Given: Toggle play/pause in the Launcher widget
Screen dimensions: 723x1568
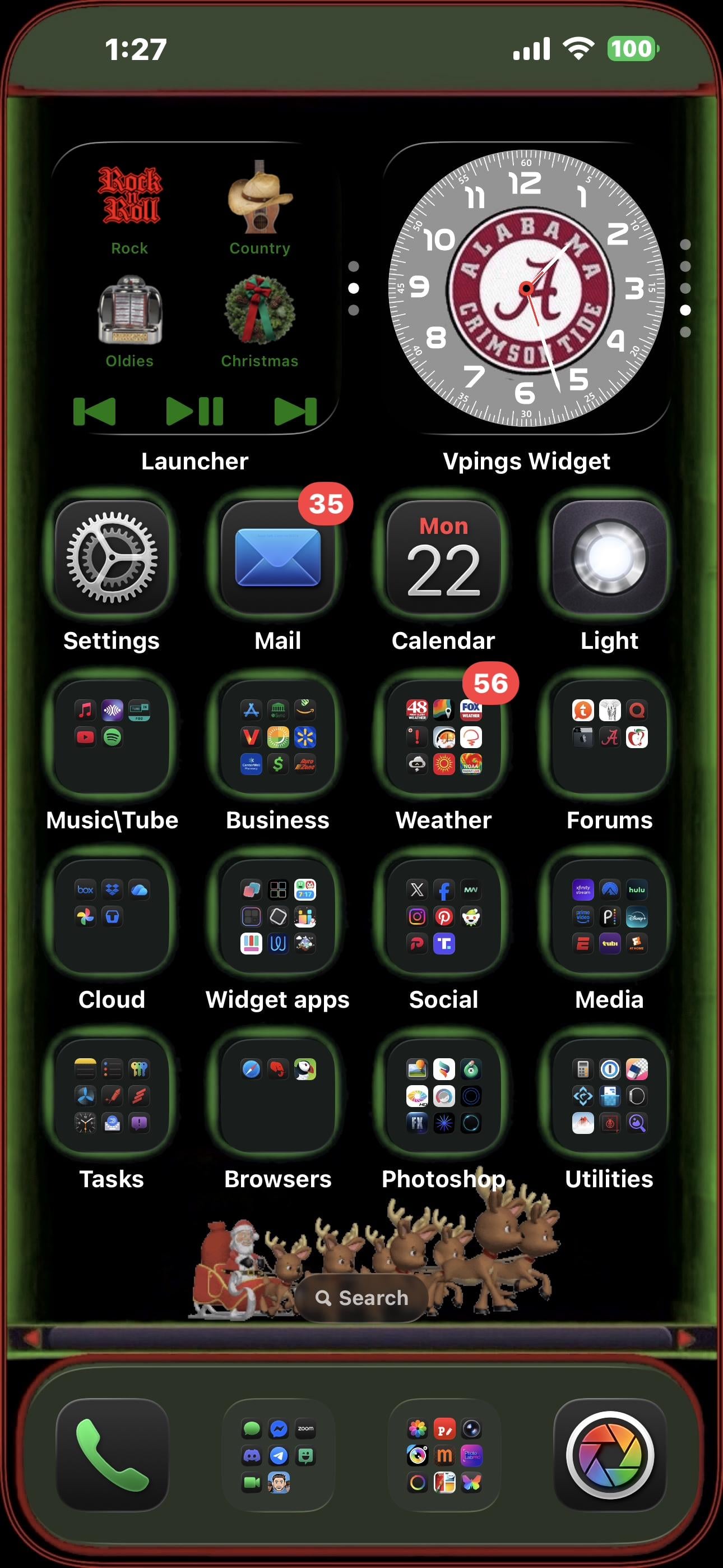Looking at the screenshot, I should point(194,411).
